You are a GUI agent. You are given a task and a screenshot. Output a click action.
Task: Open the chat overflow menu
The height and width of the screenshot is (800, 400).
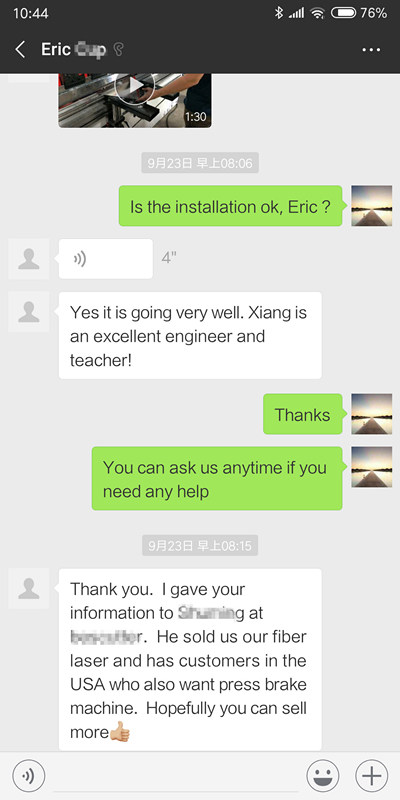point(371,49)
